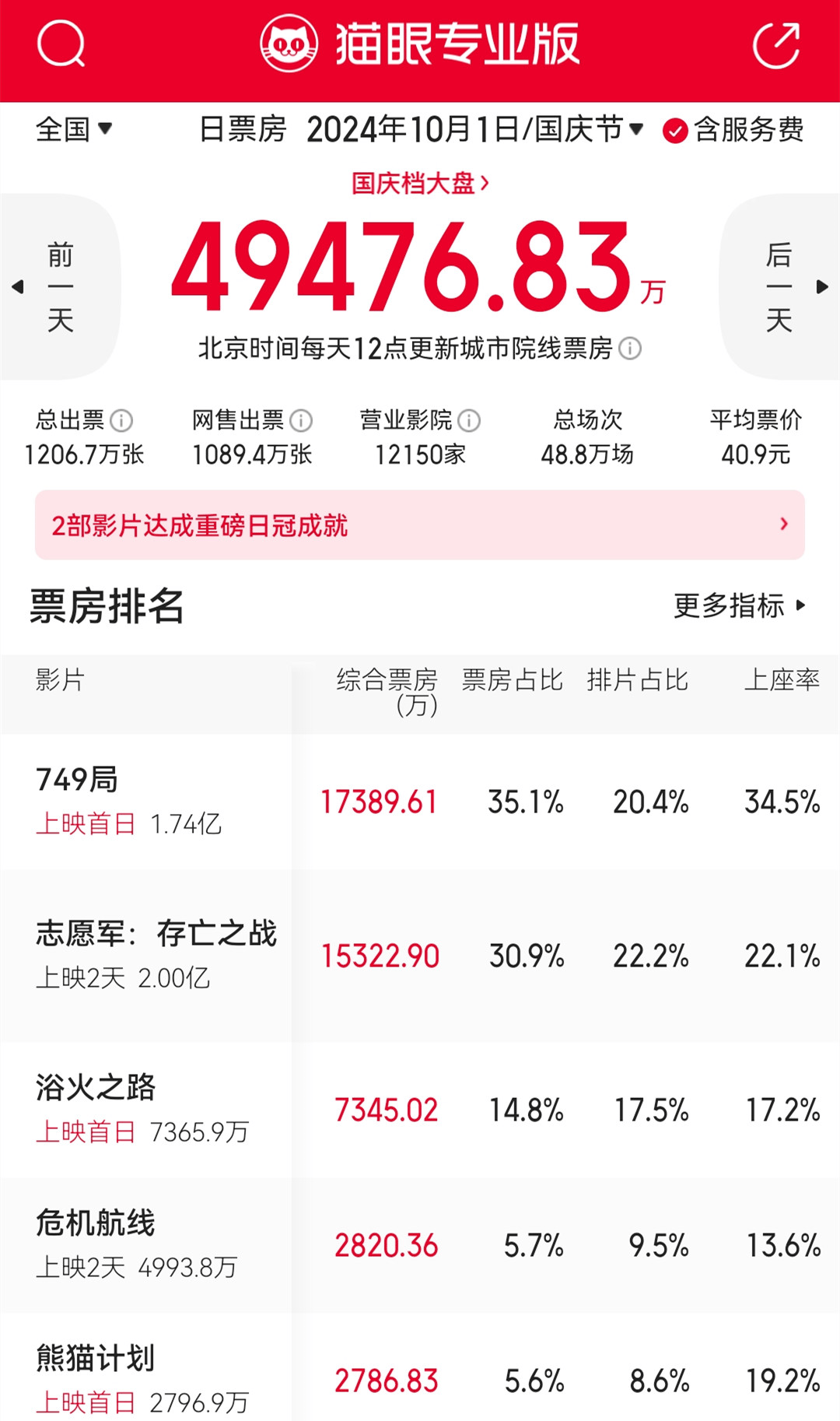
Task: Share this box office page
Action: (775, 44)
